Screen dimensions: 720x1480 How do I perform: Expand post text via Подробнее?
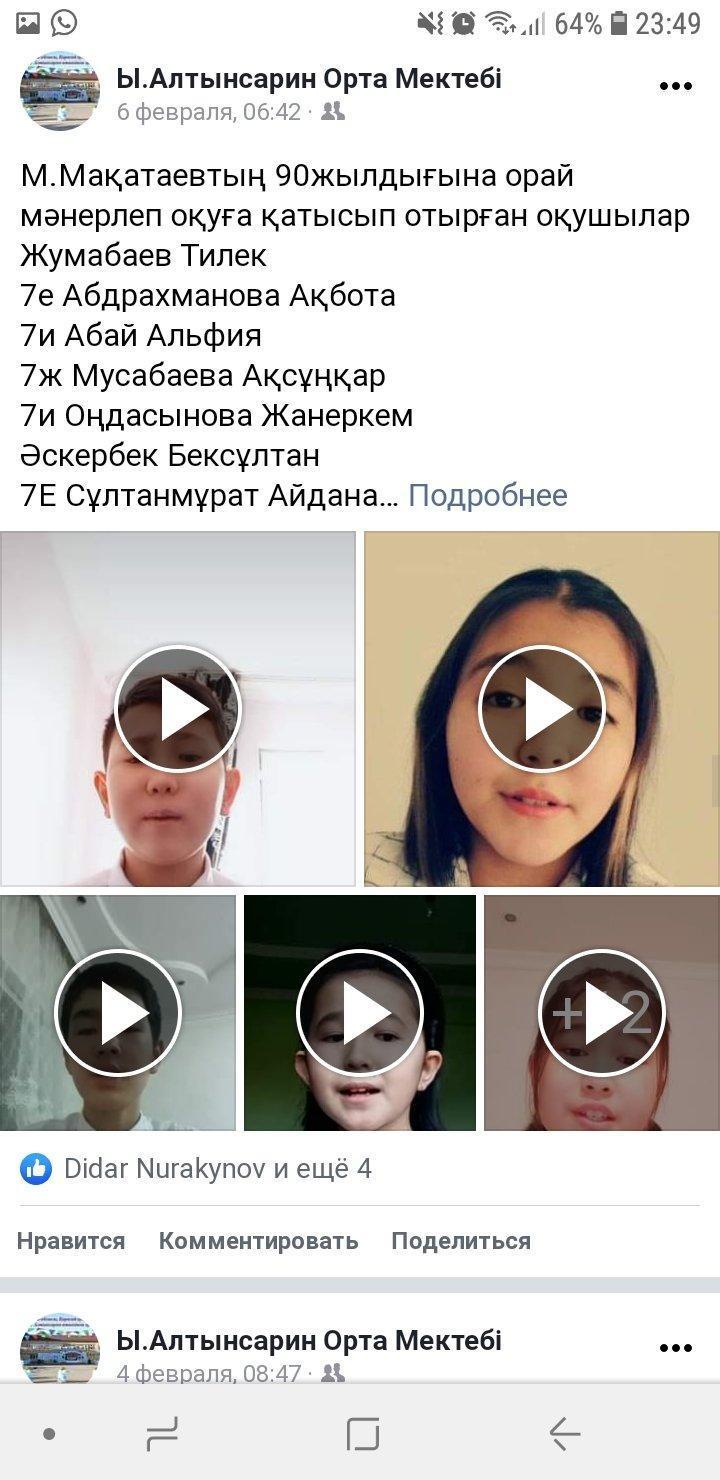click(487, 496)
